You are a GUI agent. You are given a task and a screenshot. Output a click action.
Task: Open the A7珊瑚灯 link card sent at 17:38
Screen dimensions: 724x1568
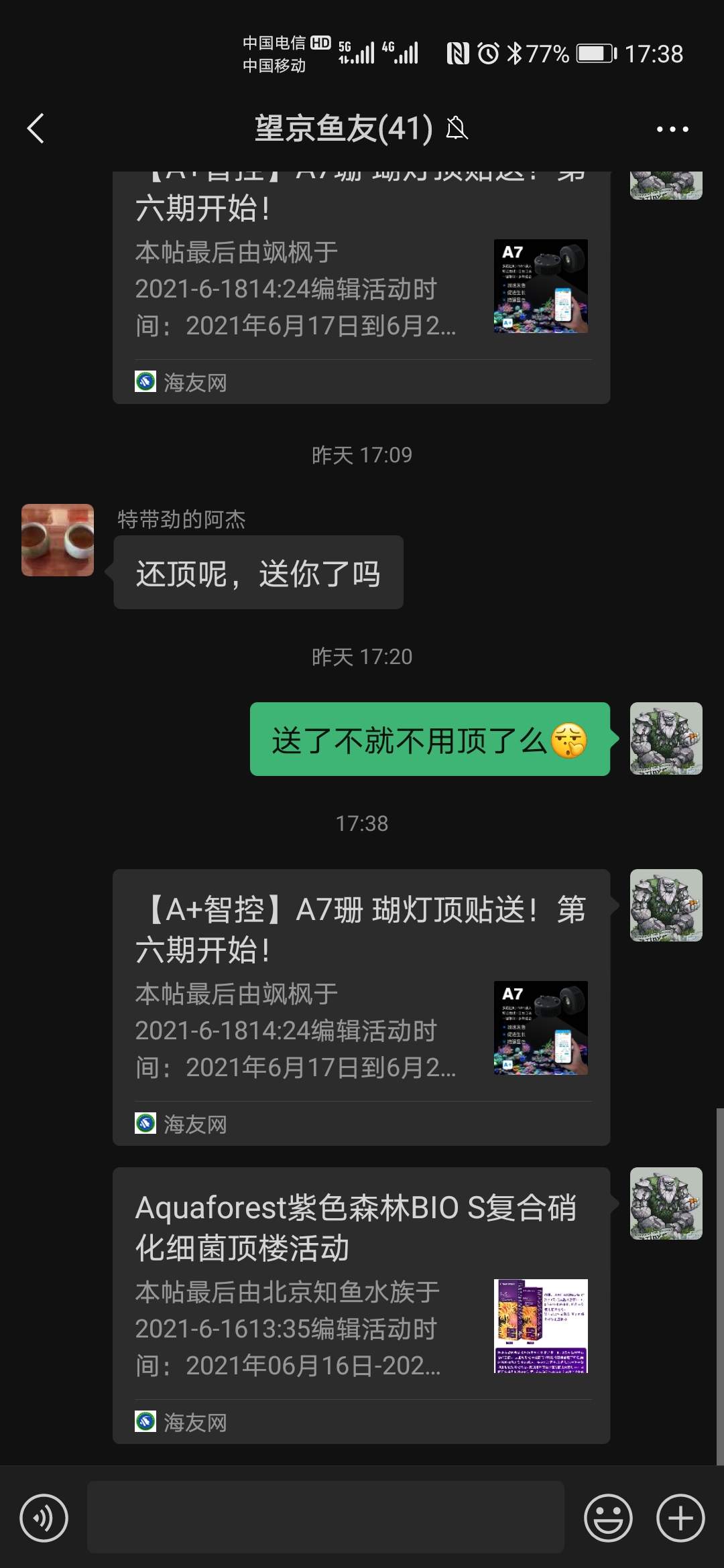point(361,1006)
